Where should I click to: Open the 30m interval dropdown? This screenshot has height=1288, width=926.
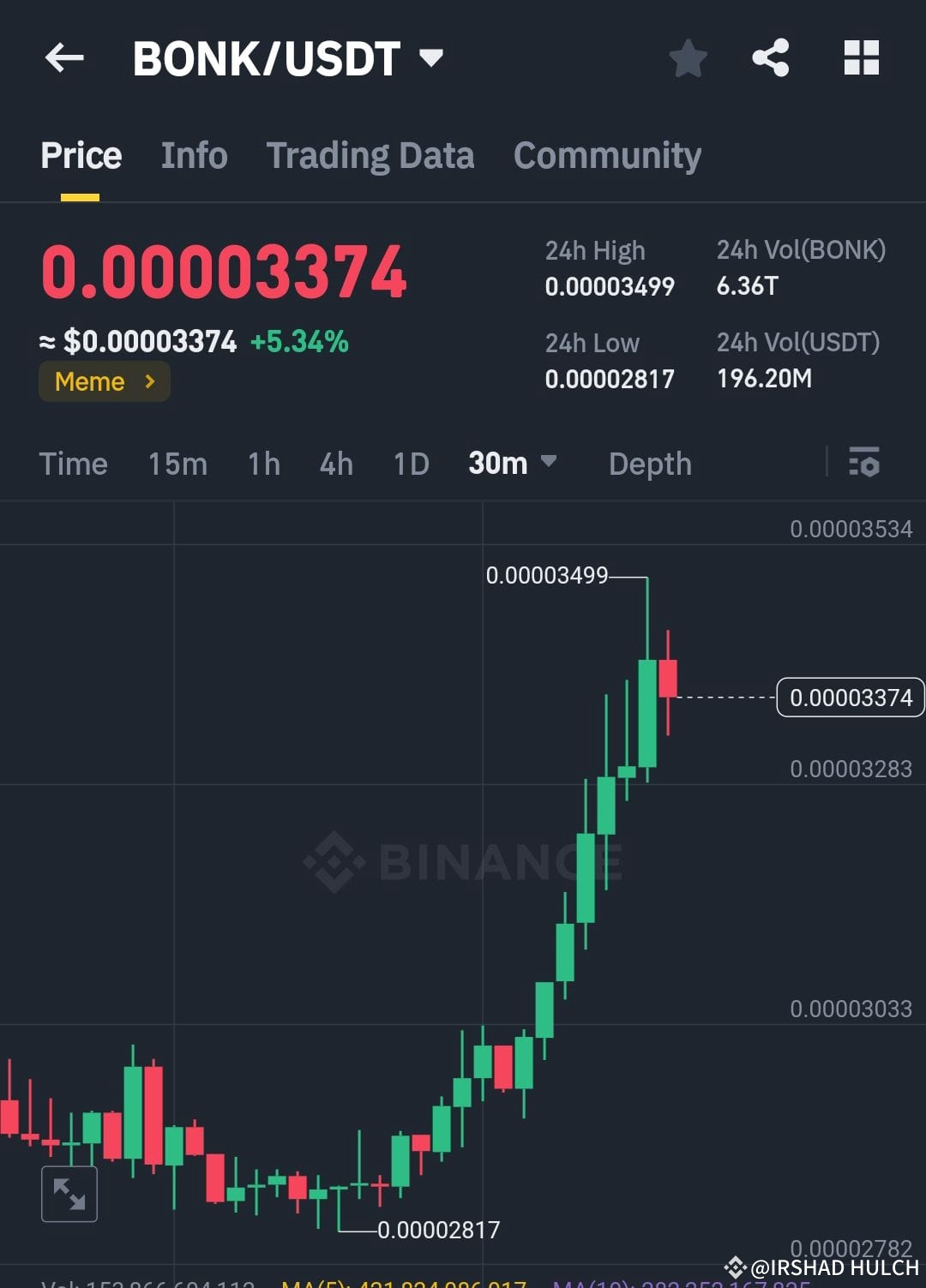tap(513, 464)
